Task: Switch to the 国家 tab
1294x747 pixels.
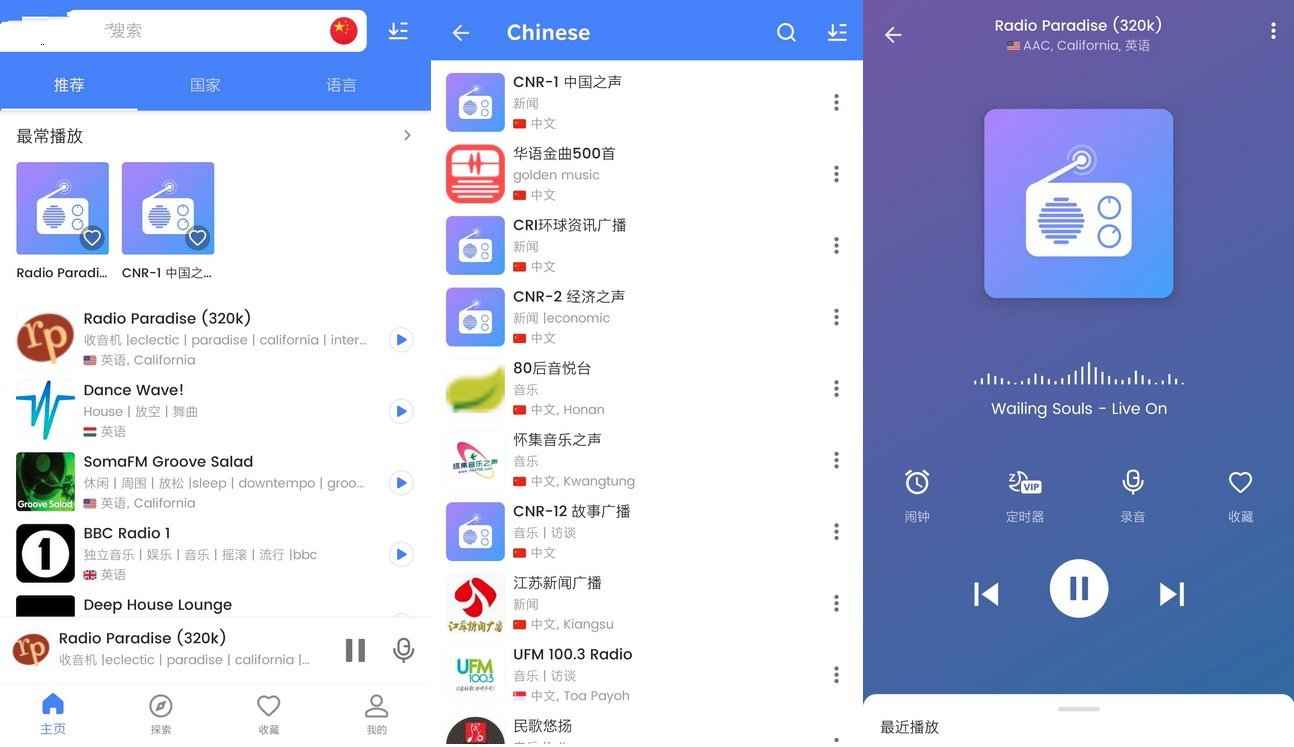Action: coord(205,85)
